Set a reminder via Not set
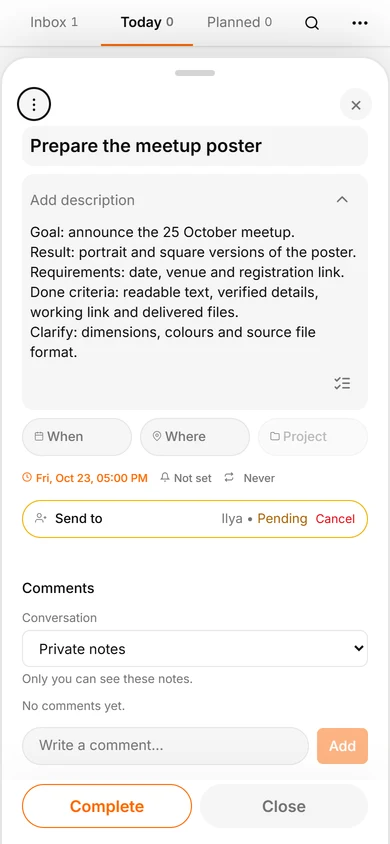The image size is (390, 844). pos(186,478)
